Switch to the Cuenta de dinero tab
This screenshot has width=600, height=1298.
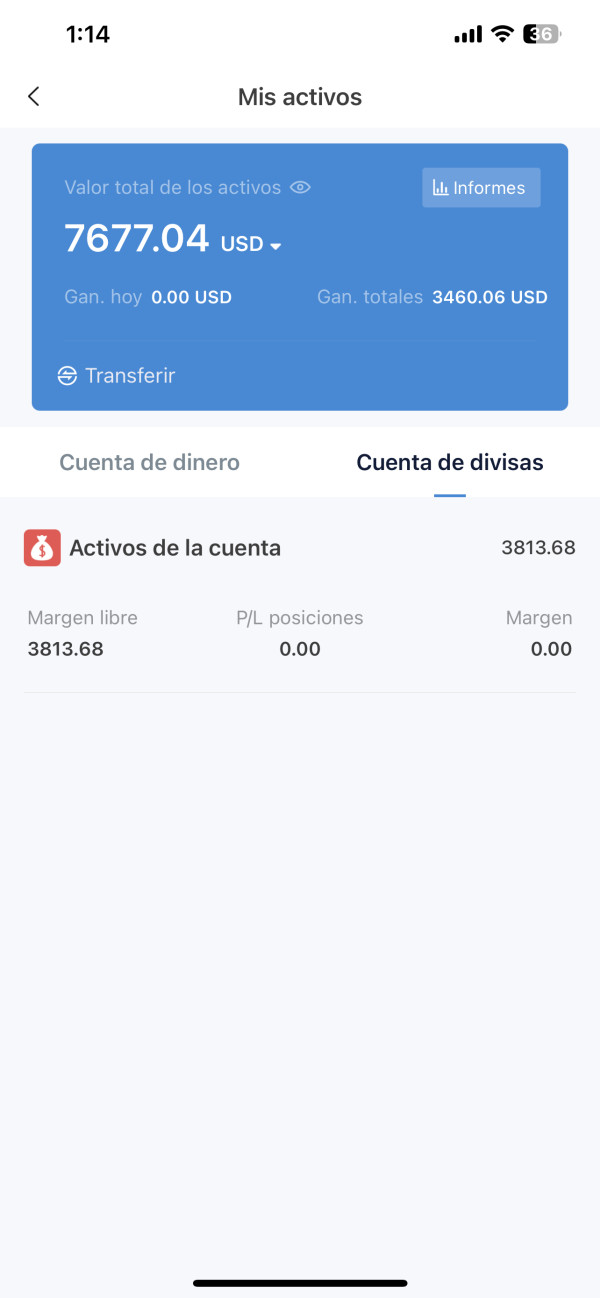(150, 462)
